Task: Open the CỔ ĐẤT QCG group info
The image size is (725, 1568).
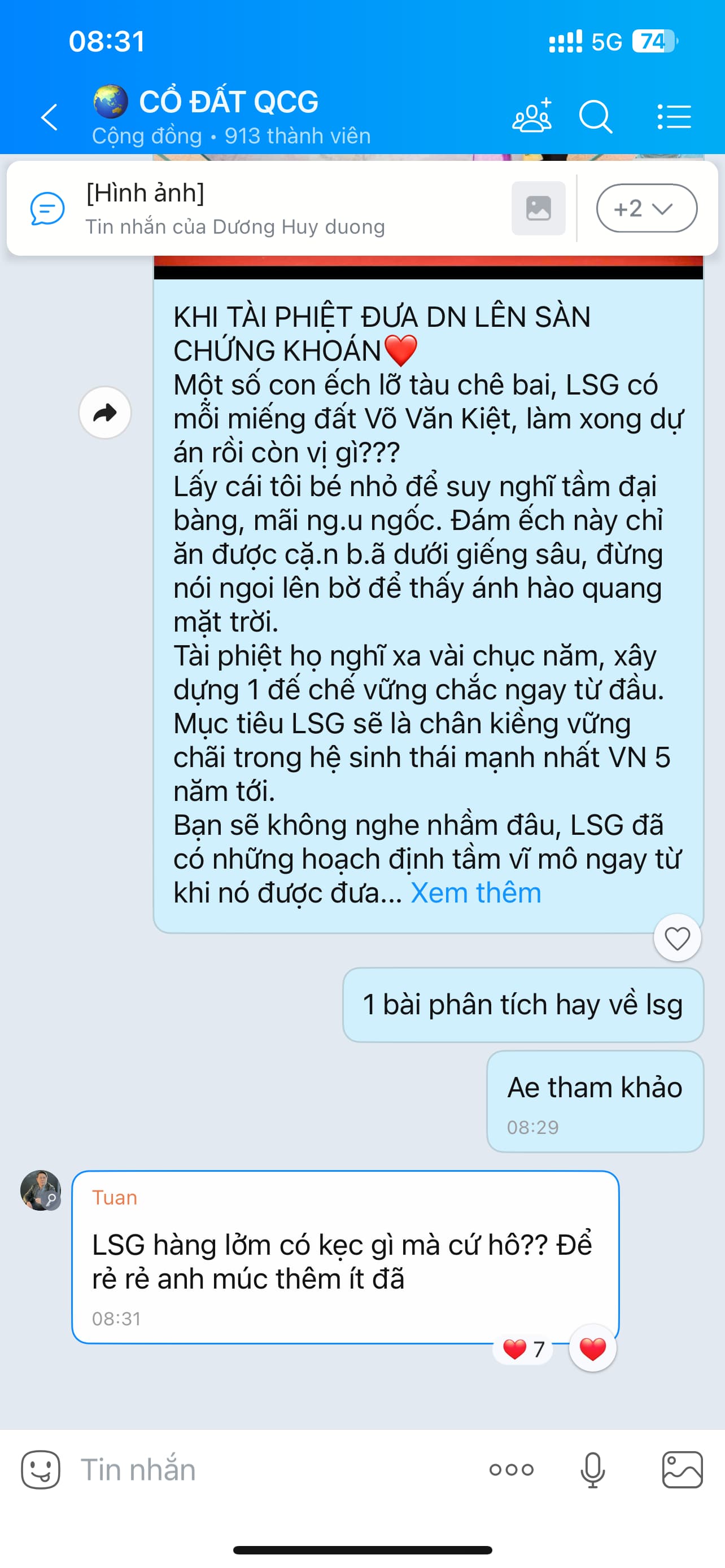Action: (228, 102)
